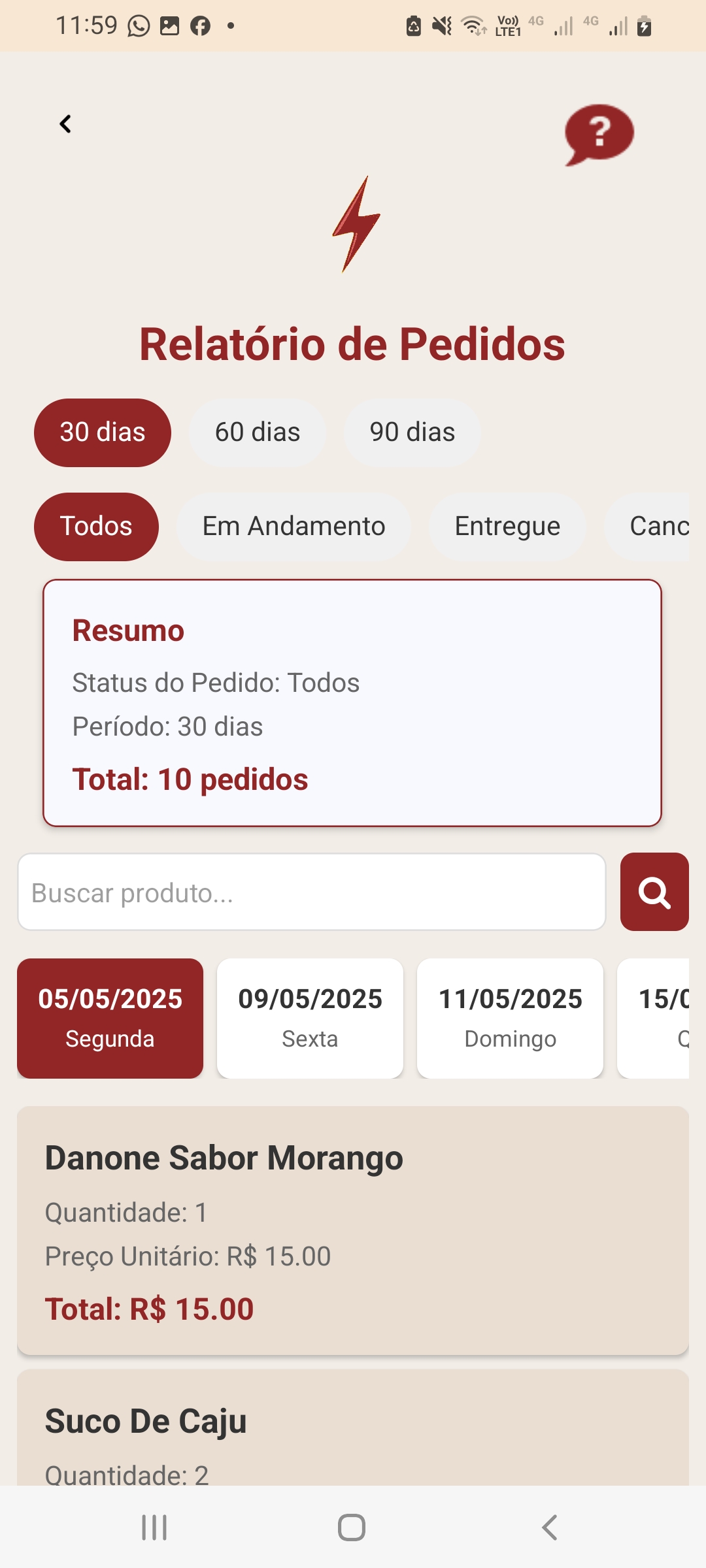Open WhatsApp from the status bar

(x=139, y=25)
